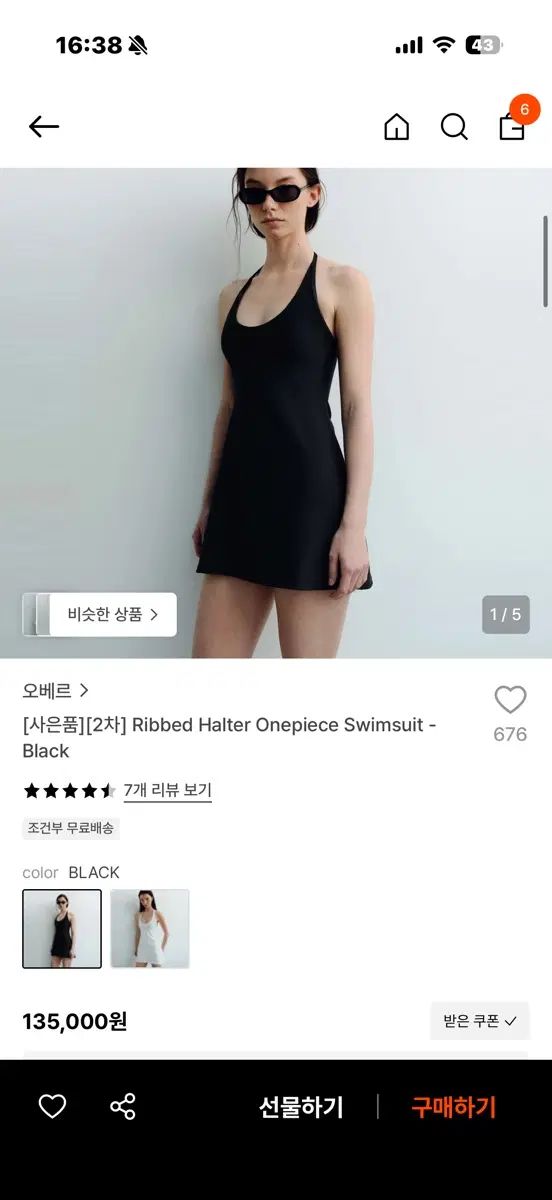Image resolution: width=552 pixels, height=1200 pixels.
Task: Open the main swimsuit product image
Action: [x=276, y=413]
